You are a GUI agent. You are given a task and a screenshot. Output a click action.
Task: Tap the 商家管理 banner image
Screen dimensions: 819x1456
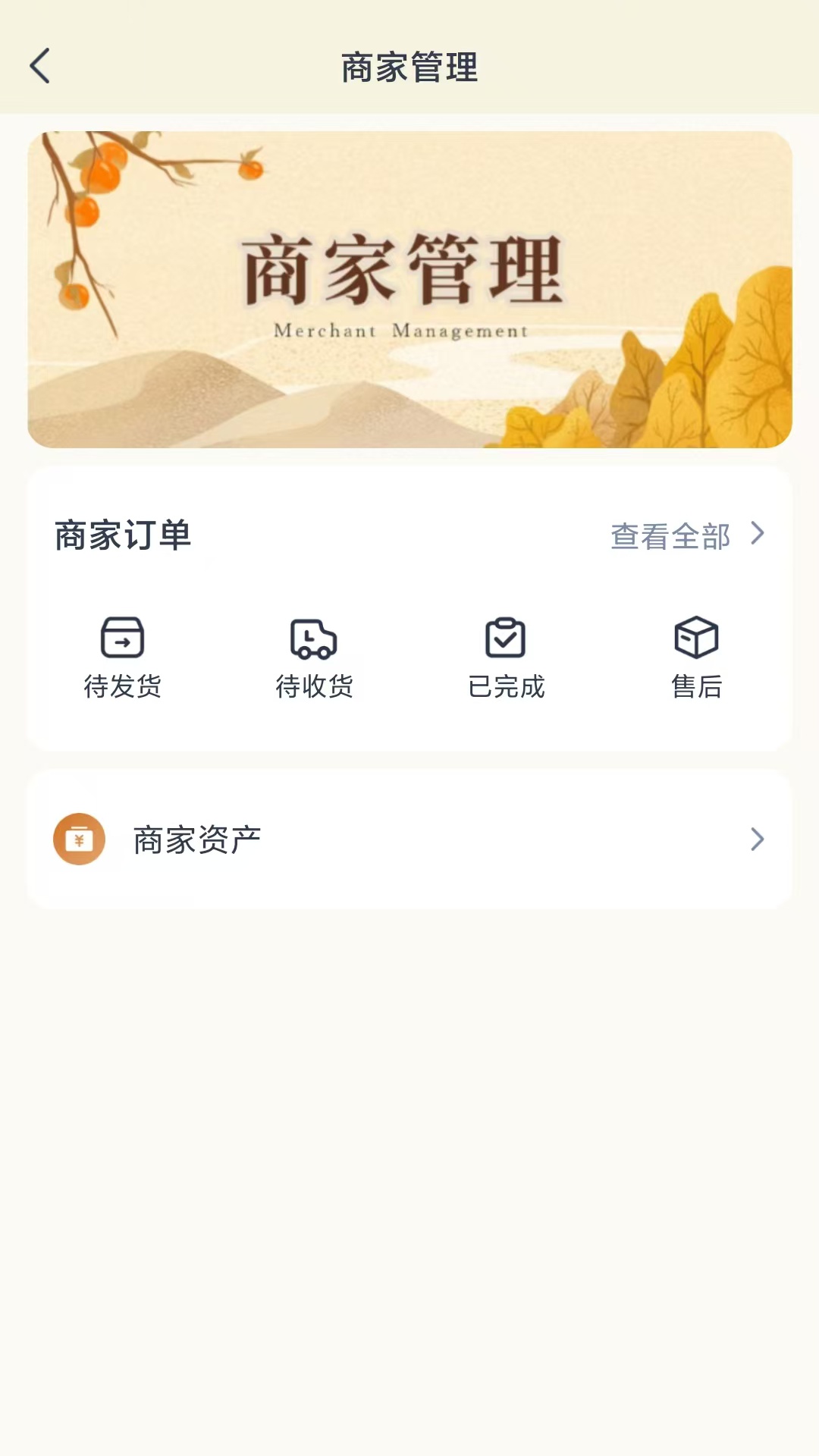(409, 290)
